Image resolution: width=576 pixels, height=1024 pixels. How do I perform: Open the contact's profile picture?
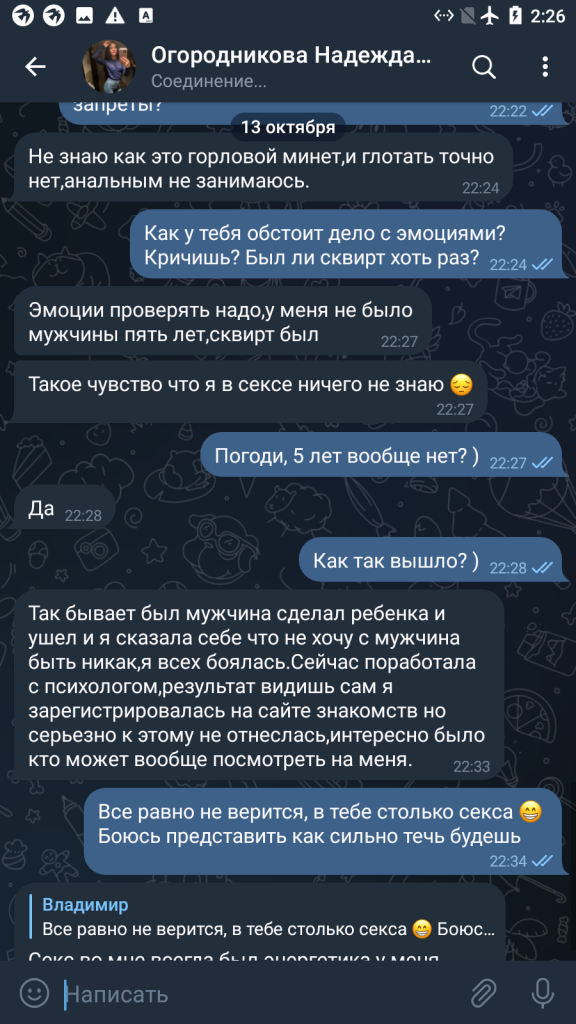click(108, 67)
